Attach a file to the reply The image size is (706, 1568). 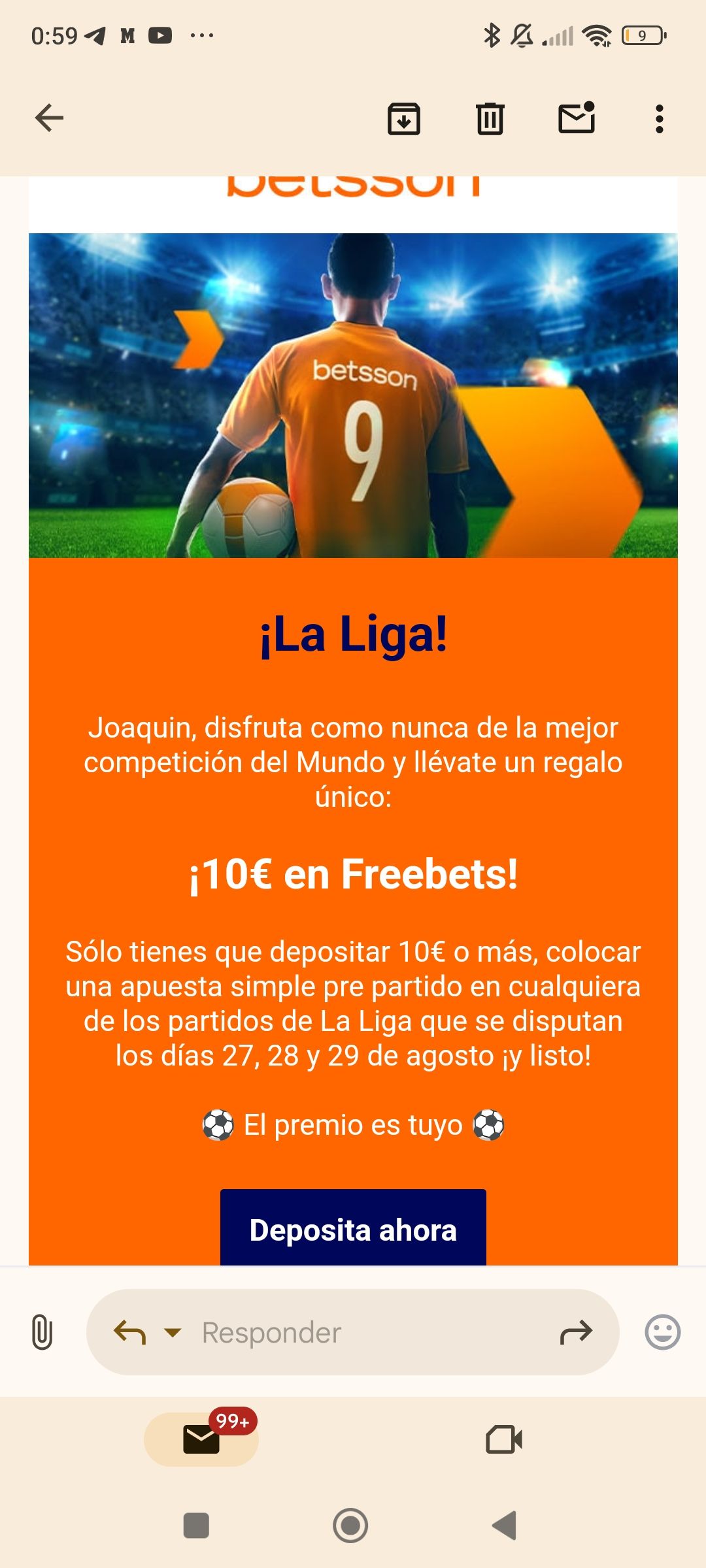click(x=42, y=1331)
